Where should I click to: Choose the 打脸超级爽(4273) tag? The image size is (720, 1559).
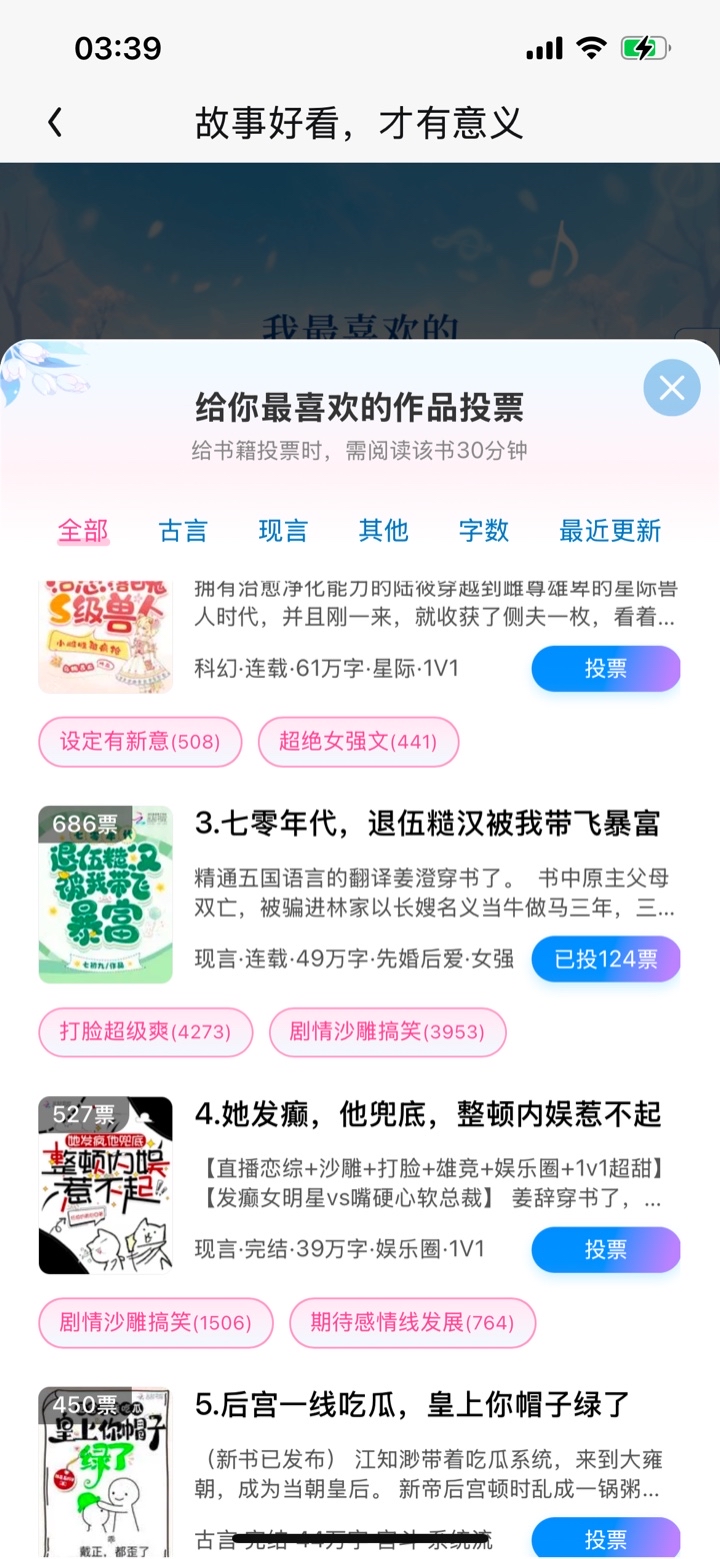[x=145, y=1032]
